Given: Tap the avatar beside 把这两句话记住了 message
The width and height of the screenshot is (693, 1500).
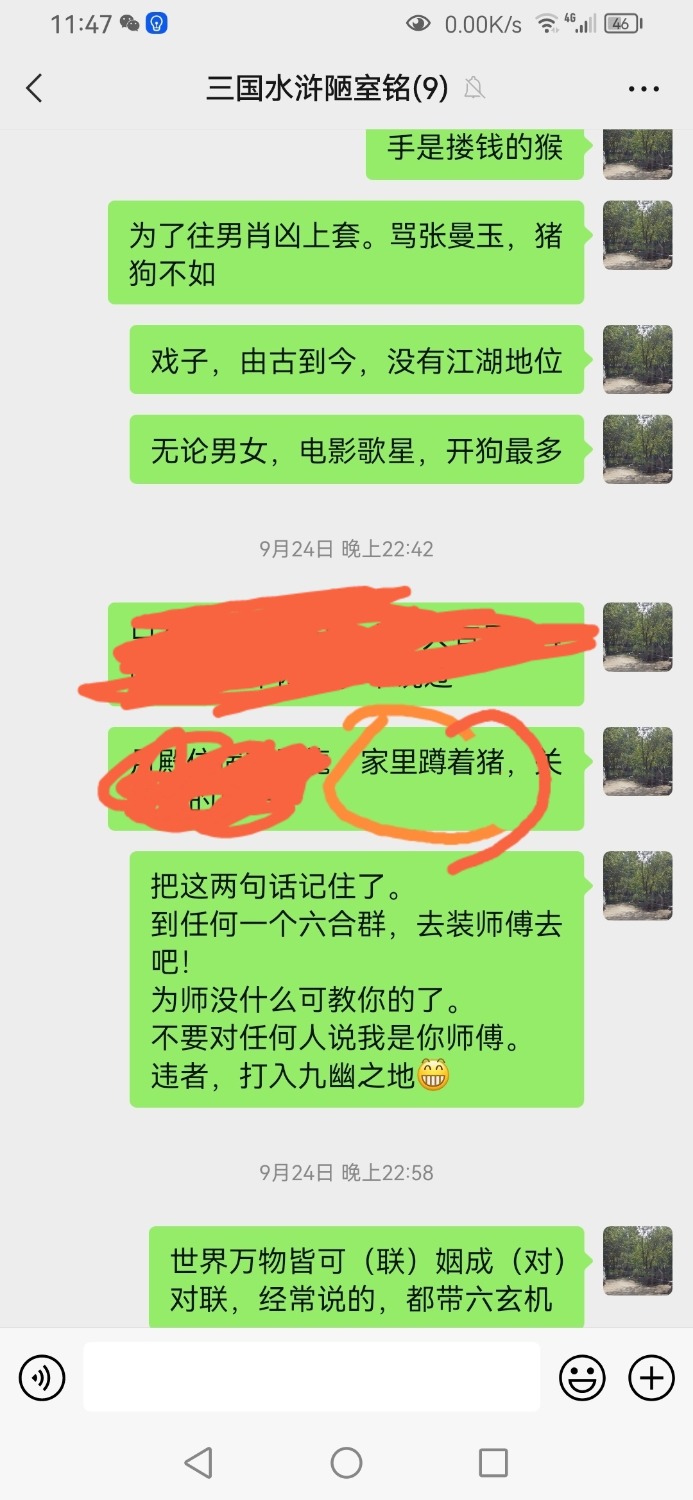Looking at the screenshot, I should [637, 885].
